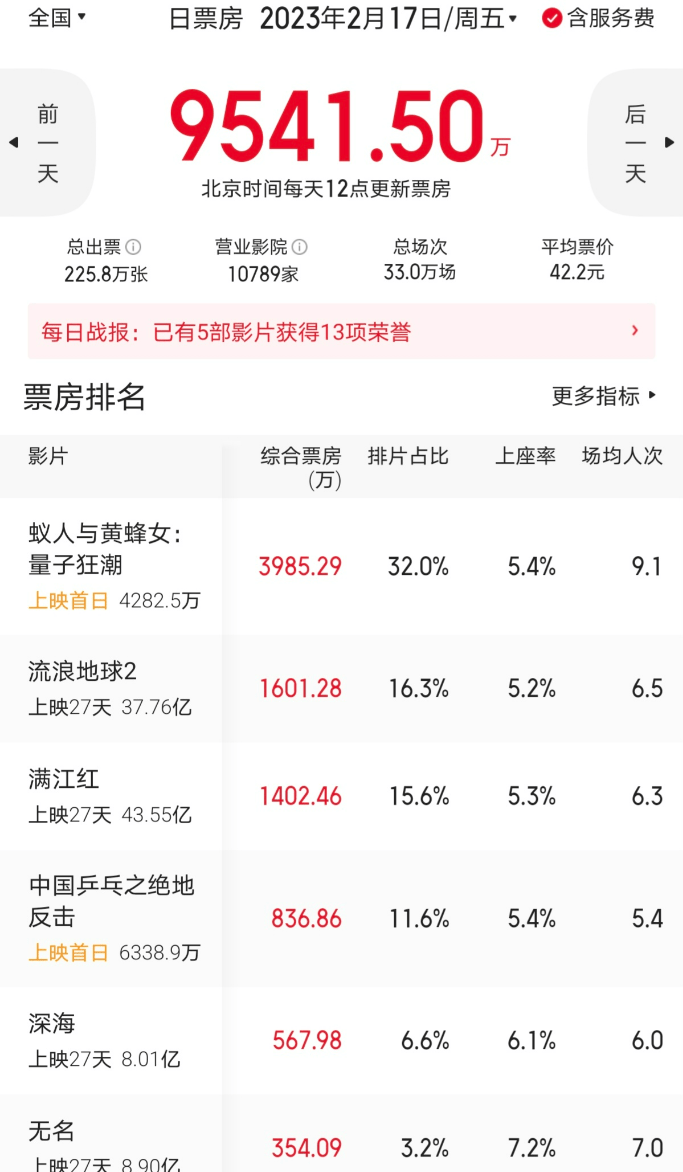View 满江红 box office details
Screen dimensions: 683x1172
click(x=342, y=796)
